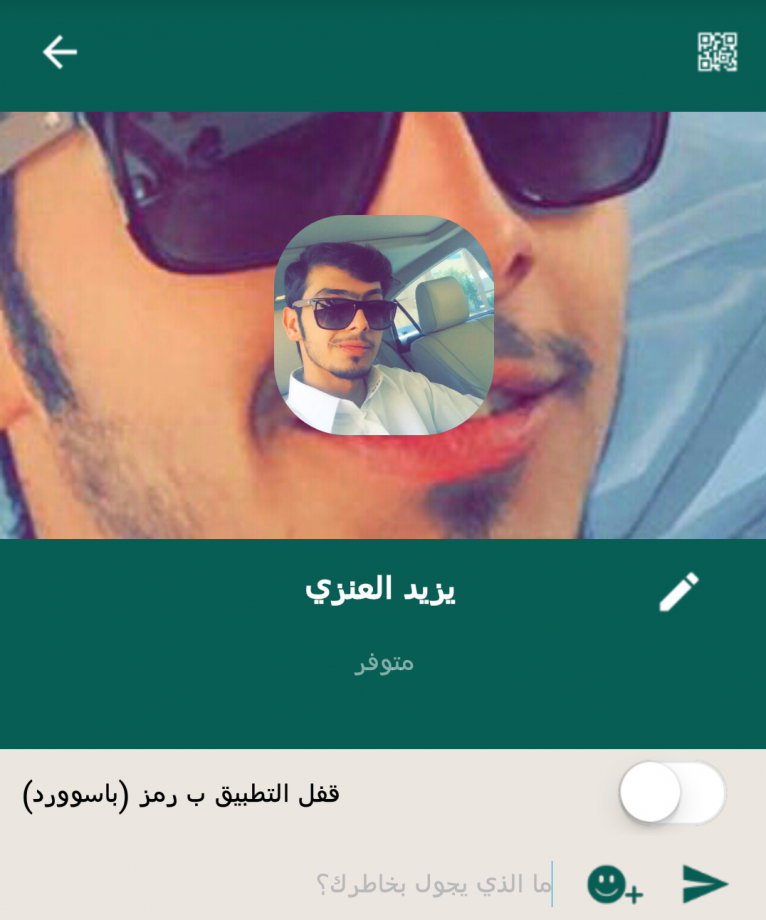
Task: Go back using the arrow icon
Action: click(x=59, y=52)
